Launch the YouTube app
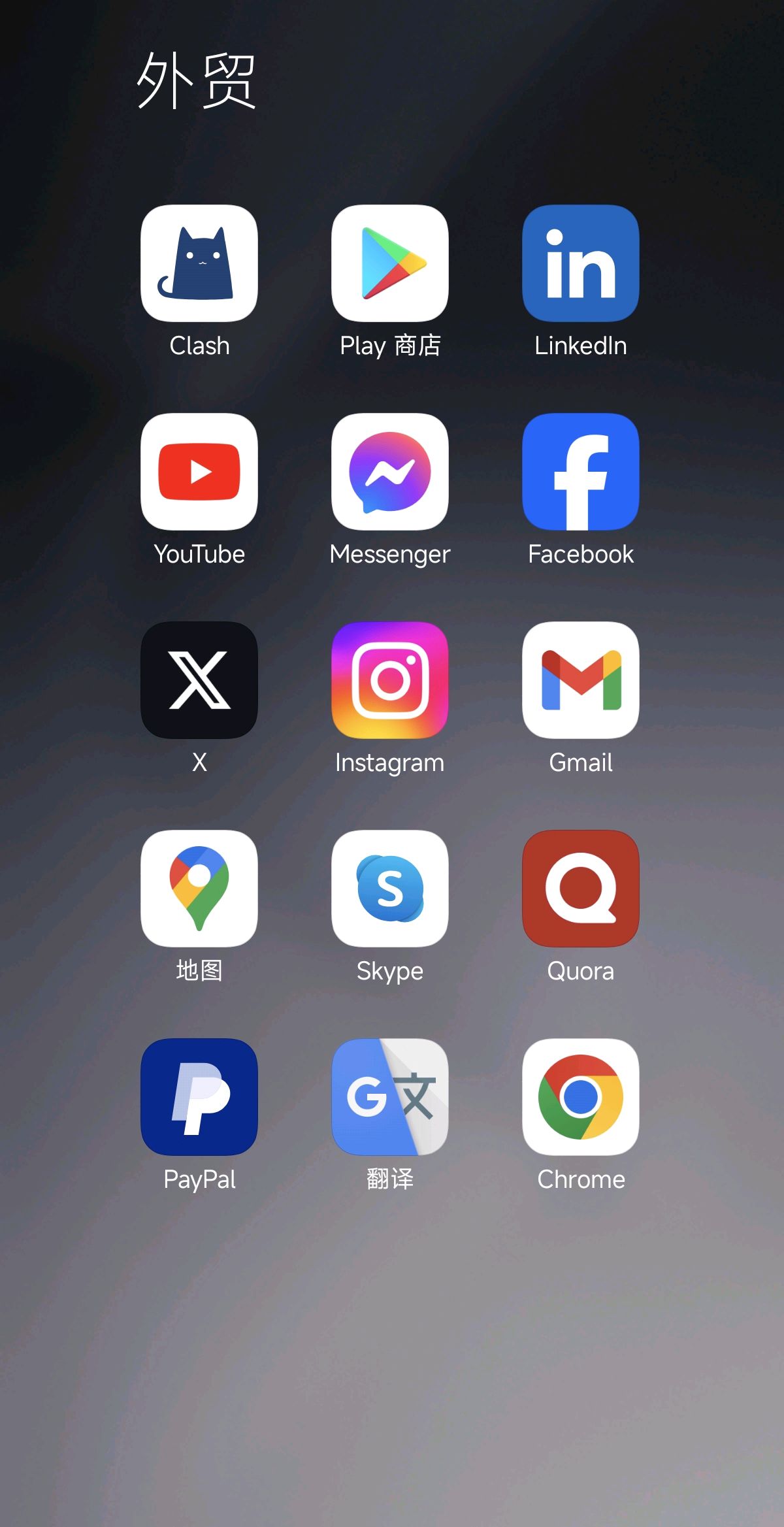Screen dimensions: 784x1527 click(x=199, y=471)
